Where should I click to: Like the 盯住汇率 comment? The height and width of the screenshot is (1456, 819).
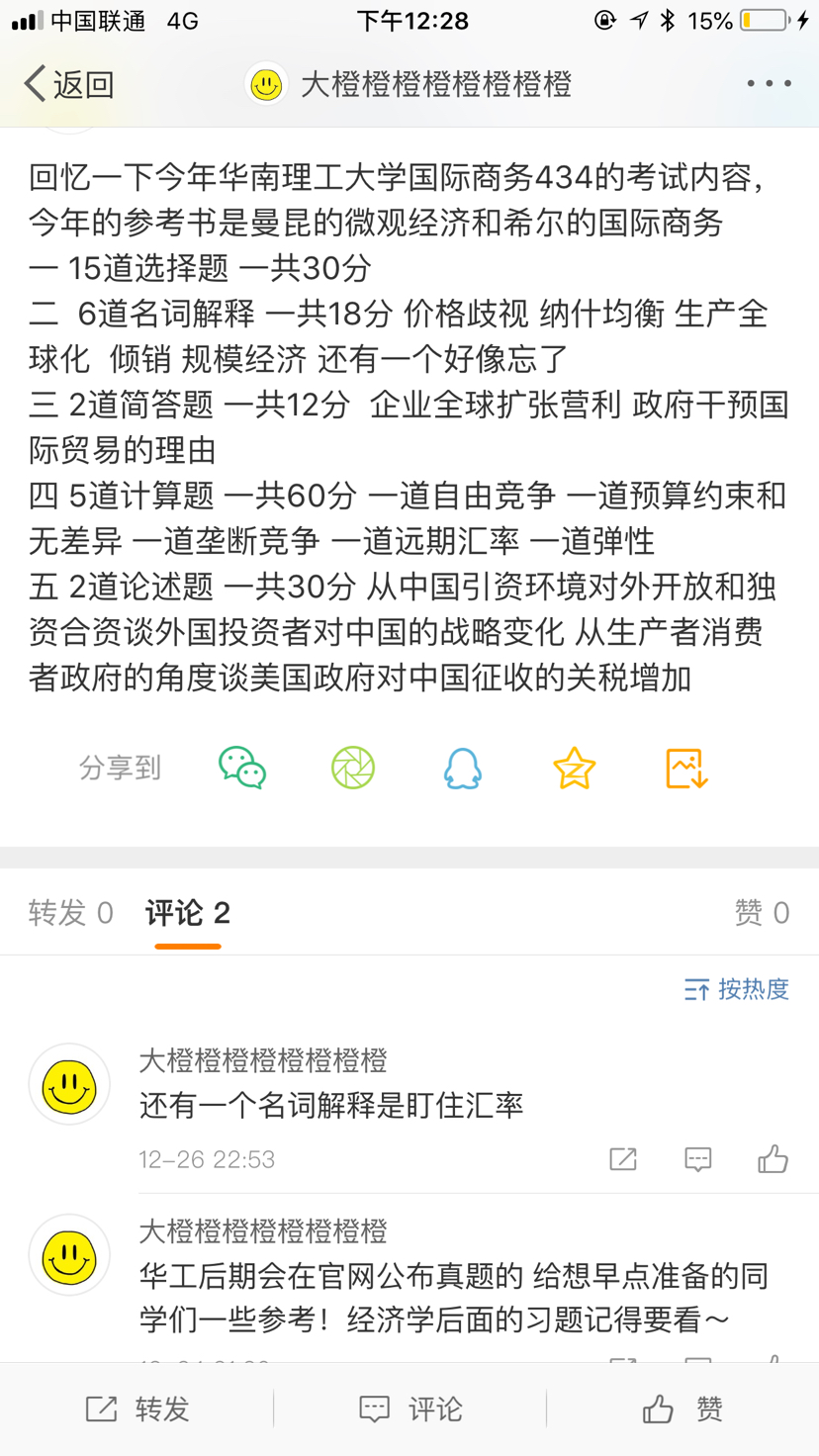(x=773, y=1158)
